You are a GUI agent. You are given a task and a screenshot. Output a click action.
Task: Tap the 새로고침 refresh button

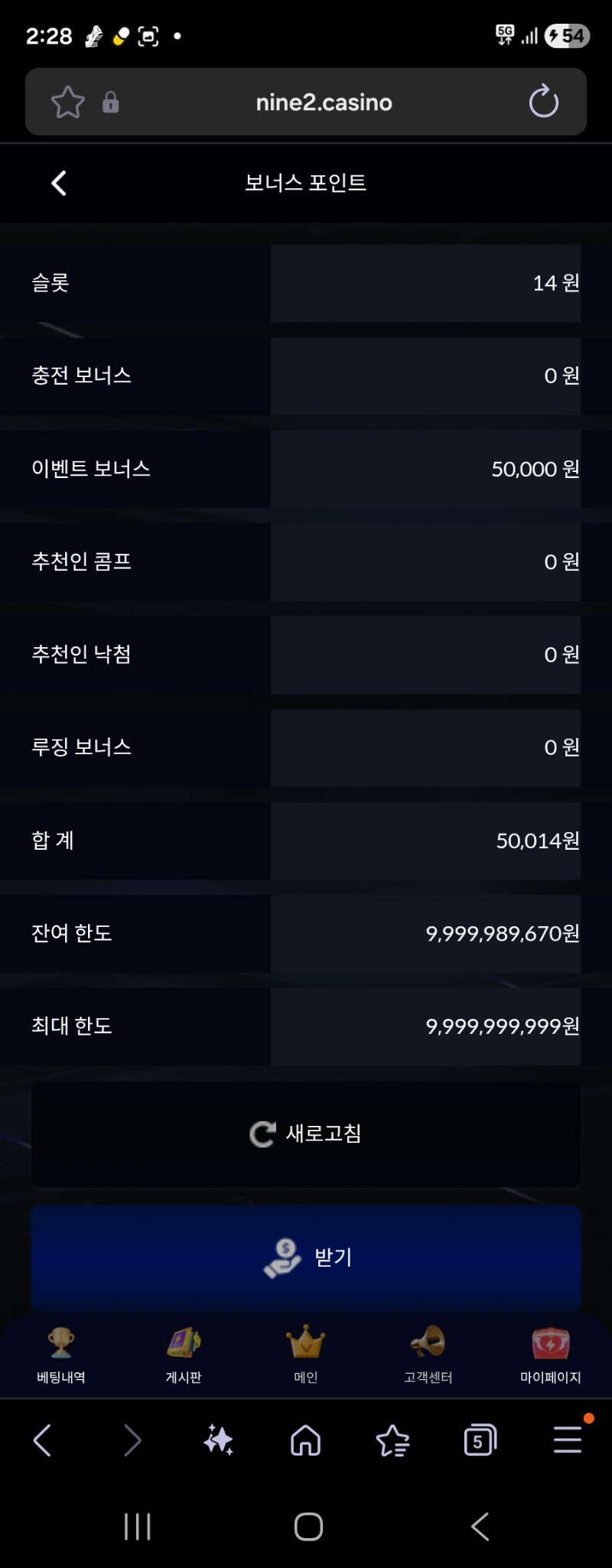306,1134
